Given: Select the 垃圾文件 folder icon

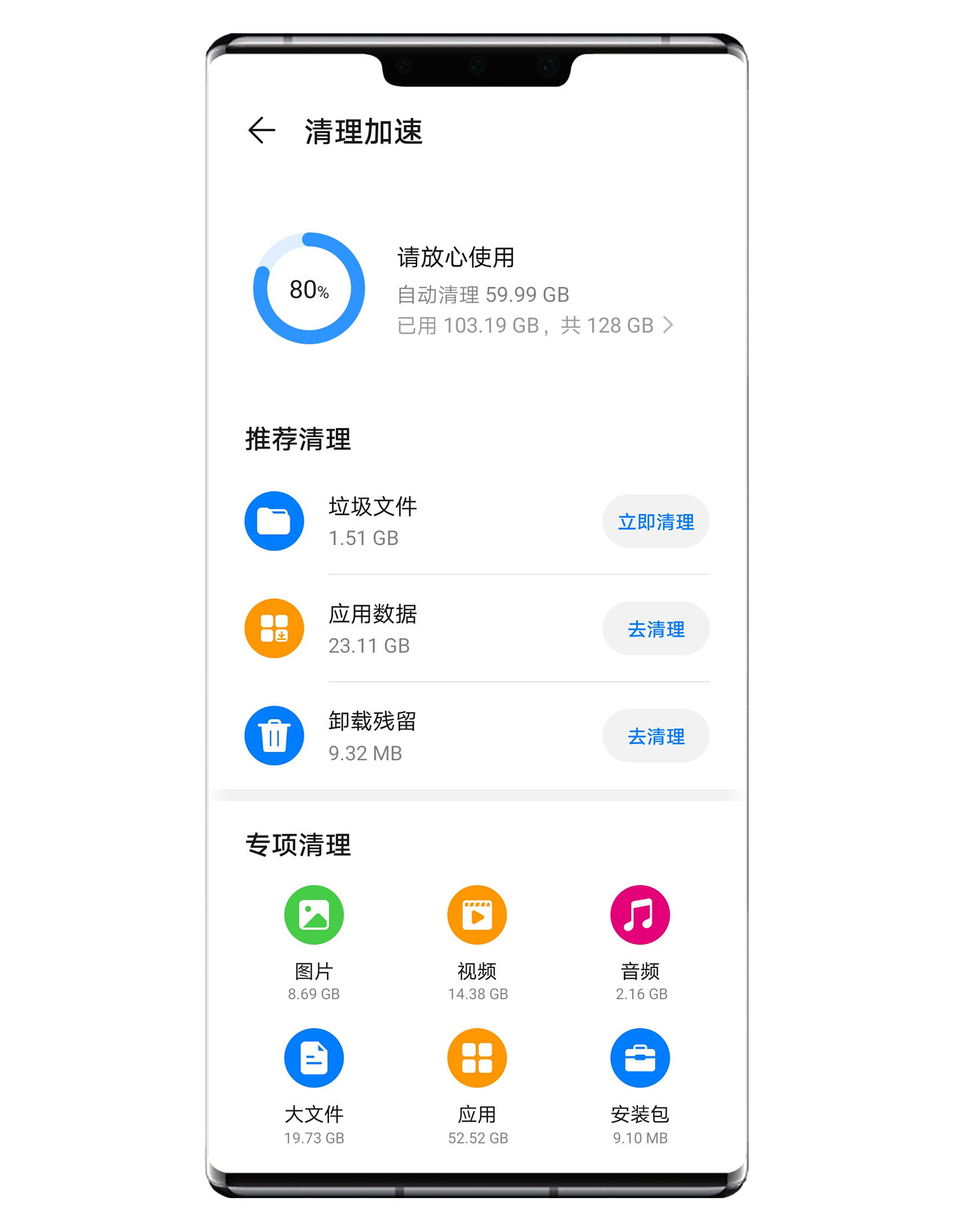Looking at the screenshot, I should click(x=274, y=521).
